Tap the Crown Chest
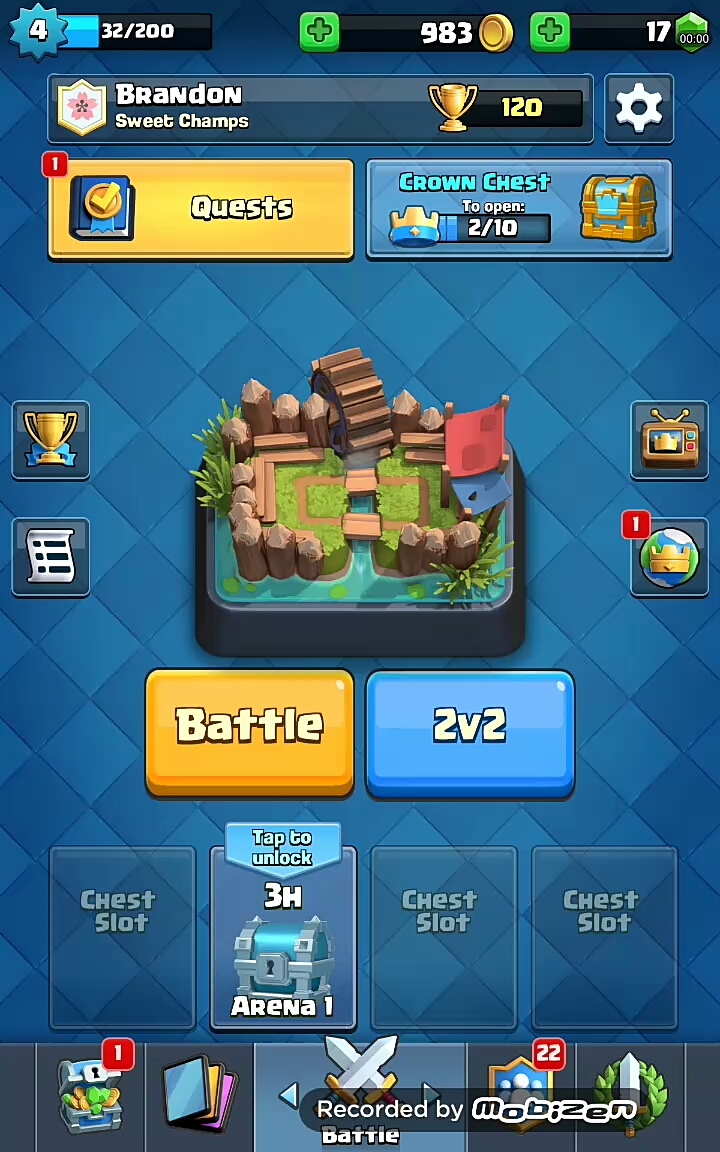Screen dimensions: 720x1152 pyautogui.click(x=519, y=208)
